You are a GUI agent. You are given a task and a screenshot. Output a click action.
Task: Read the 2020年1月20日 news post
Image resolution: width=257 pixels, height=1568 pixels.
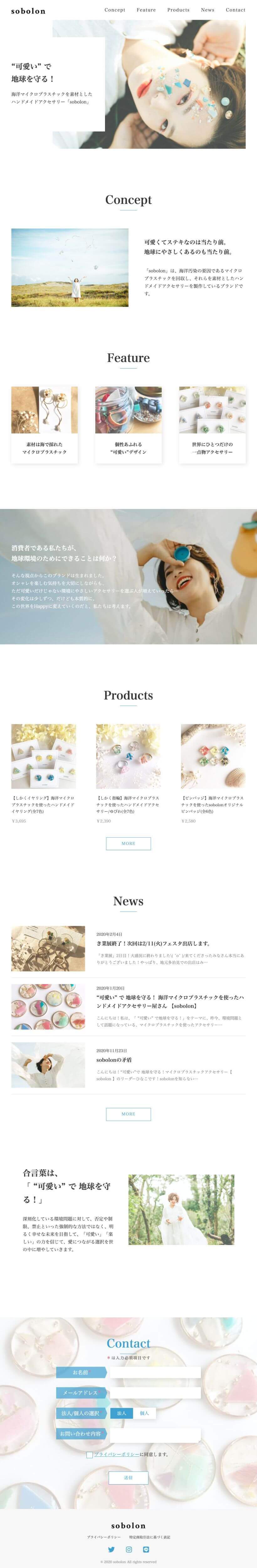(x=170, y=1002)
